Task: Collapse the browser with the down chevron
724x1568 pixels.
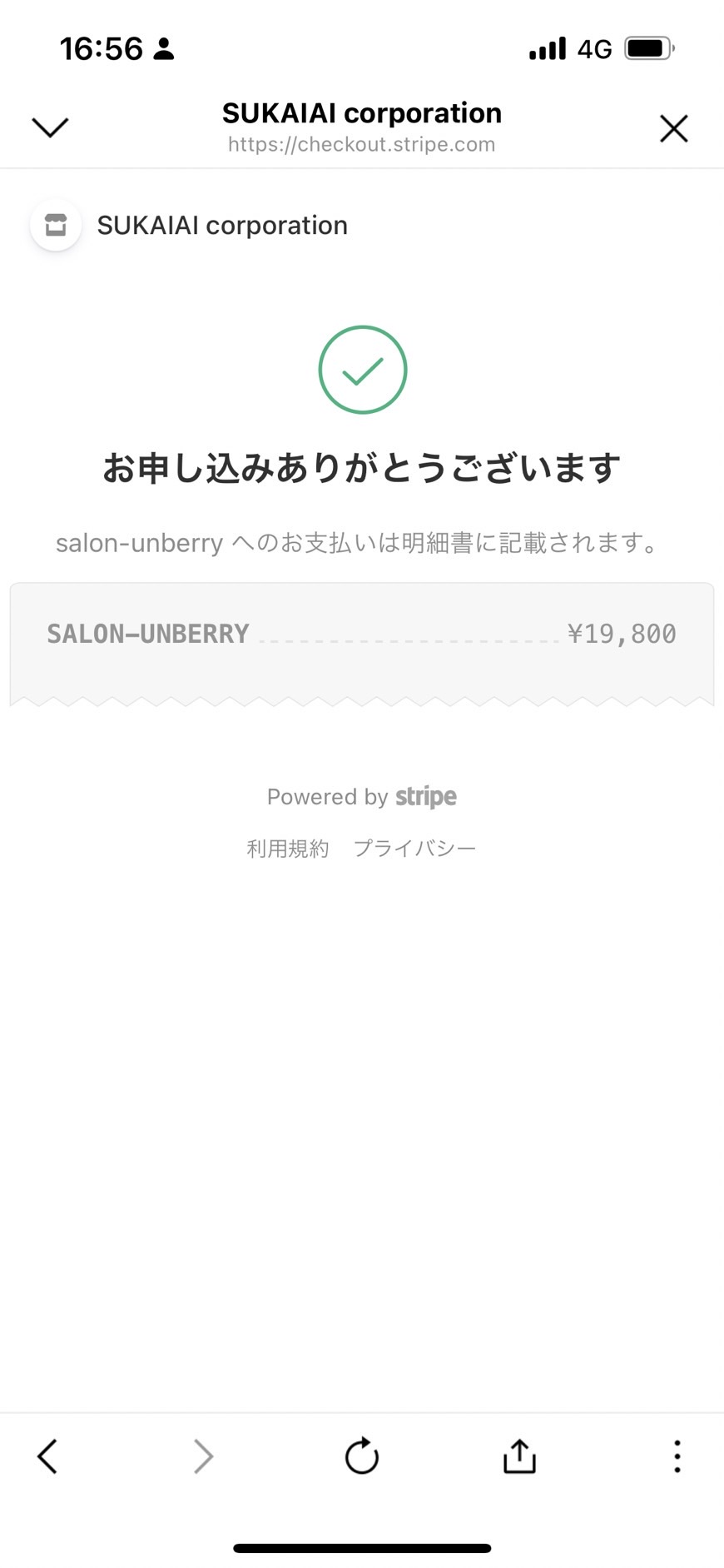Action: pos(50,127)
